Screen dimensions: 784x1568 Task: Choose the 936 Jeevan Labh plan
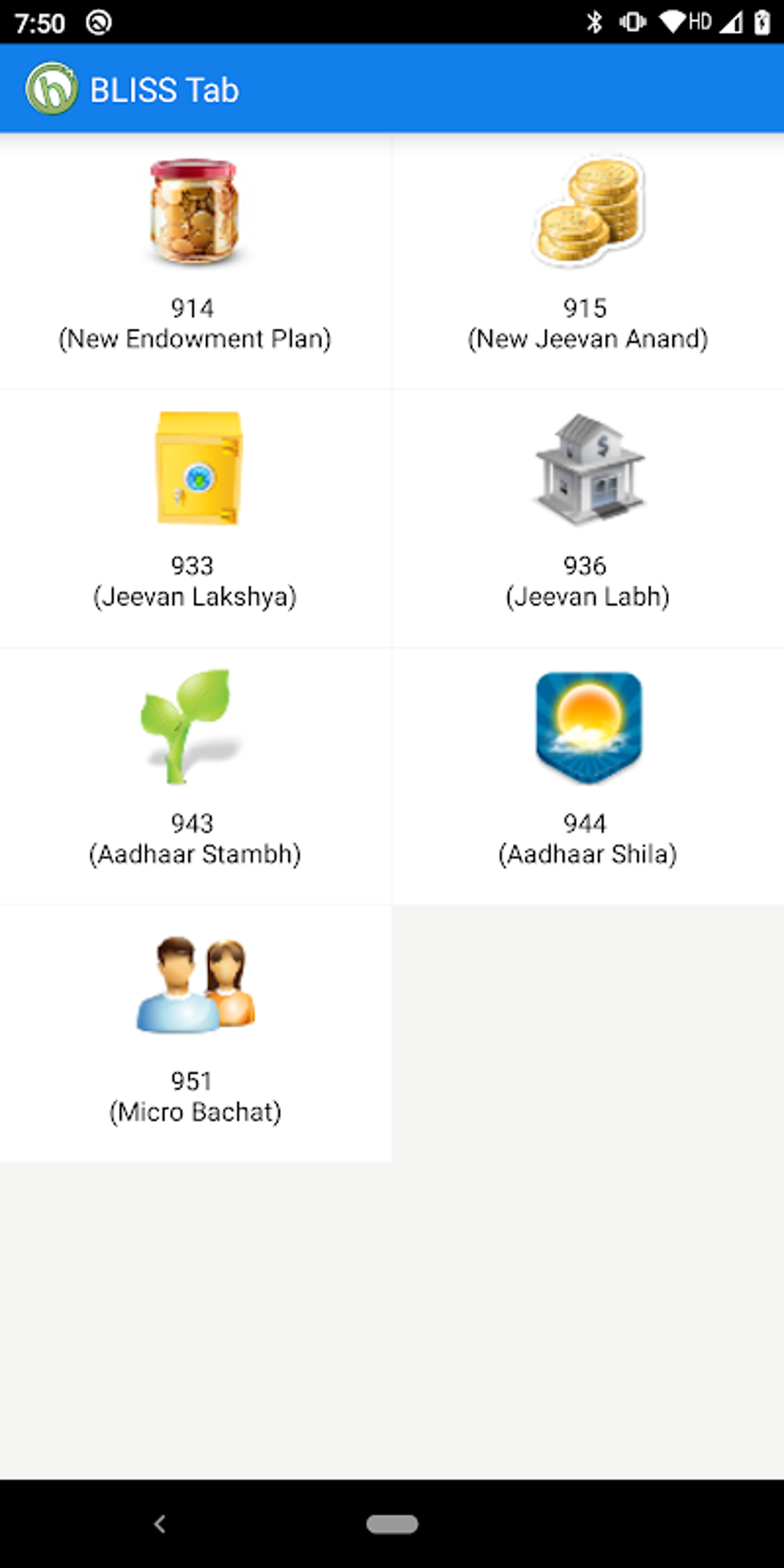588,519
